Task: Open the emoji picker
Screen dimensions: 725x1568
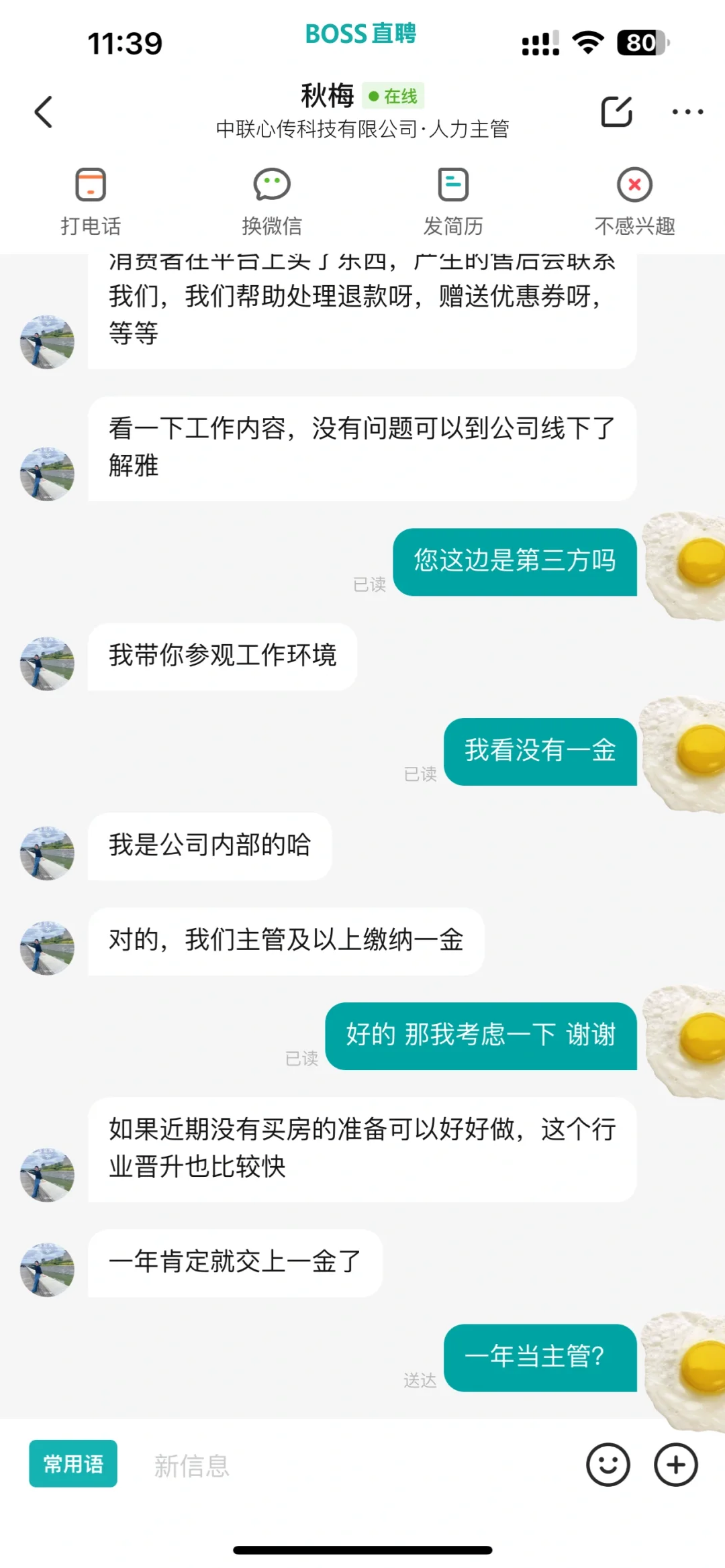Action: click(608, 1465)
